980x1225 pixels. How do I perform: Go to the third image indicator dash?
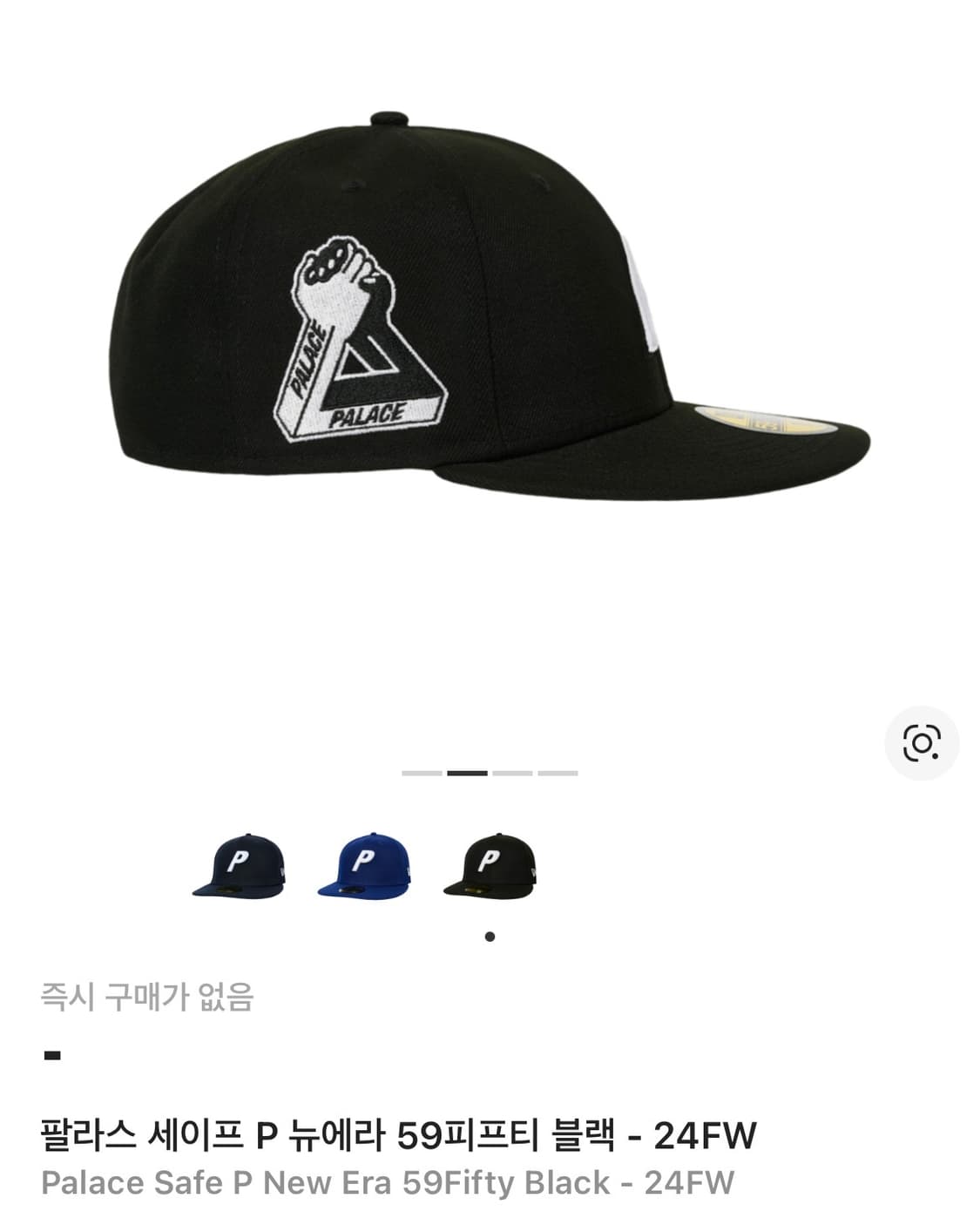512,772
